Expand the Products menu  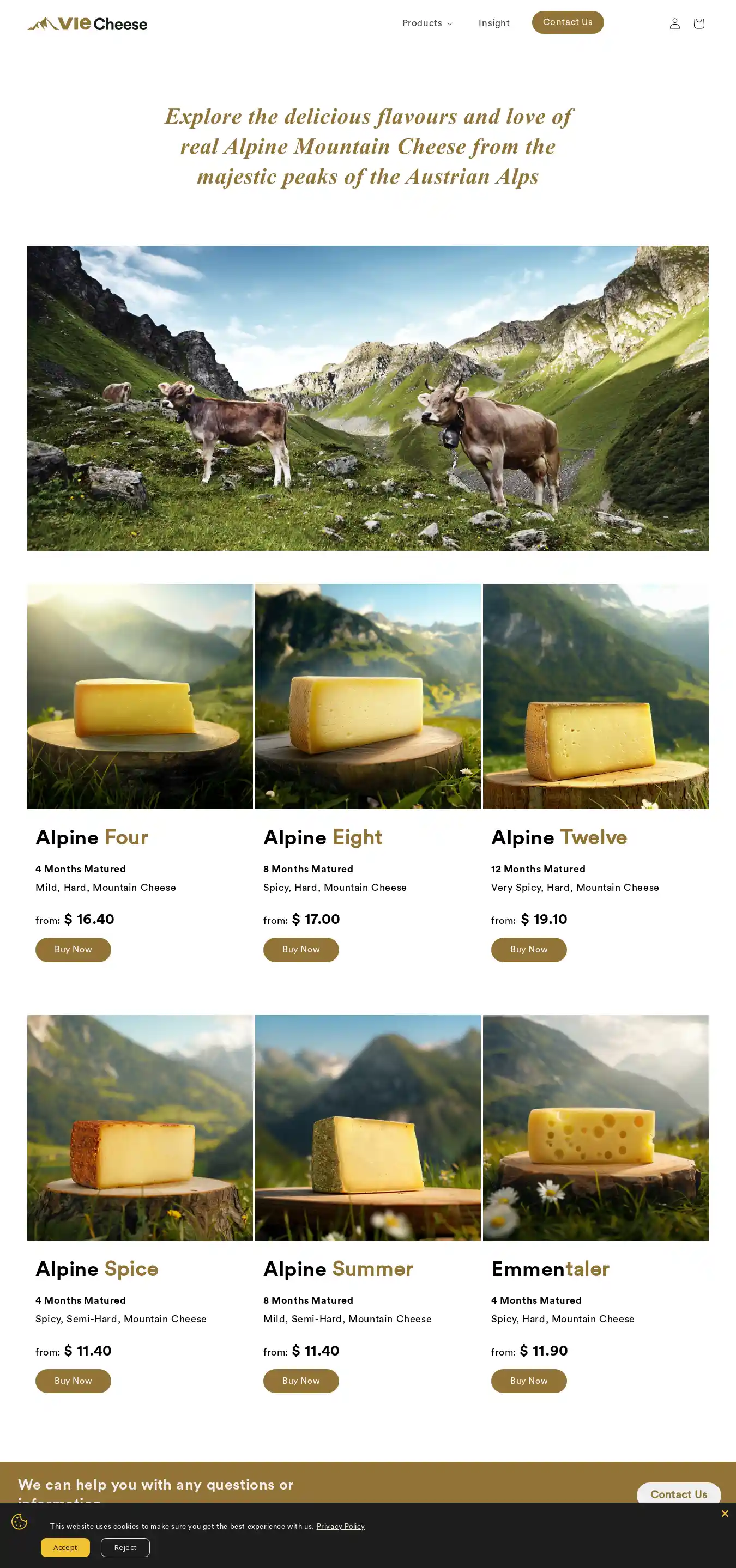click(426, 23)
